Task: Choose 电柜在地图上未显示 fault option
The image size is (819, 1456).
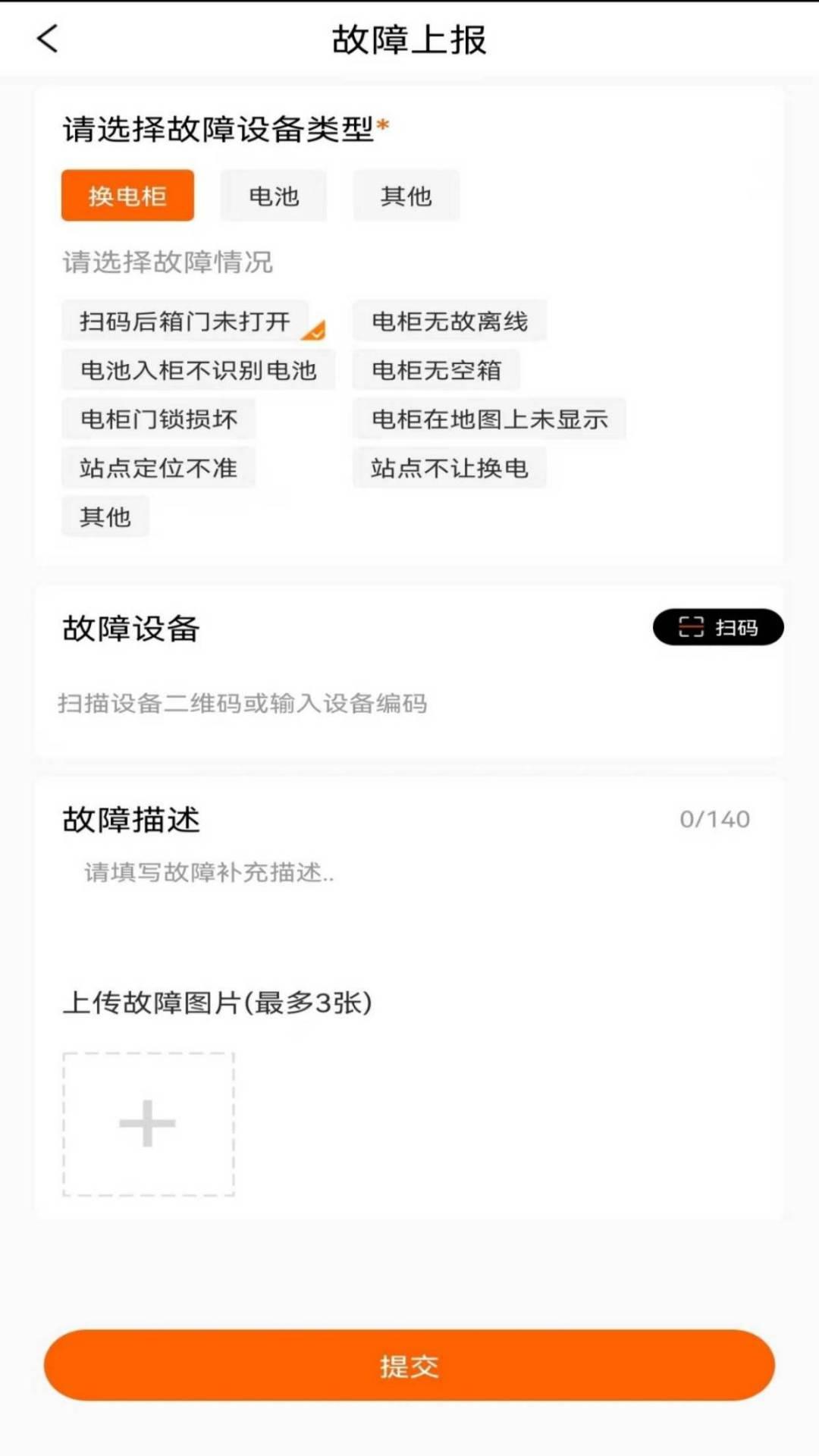Action: point(489,419)
